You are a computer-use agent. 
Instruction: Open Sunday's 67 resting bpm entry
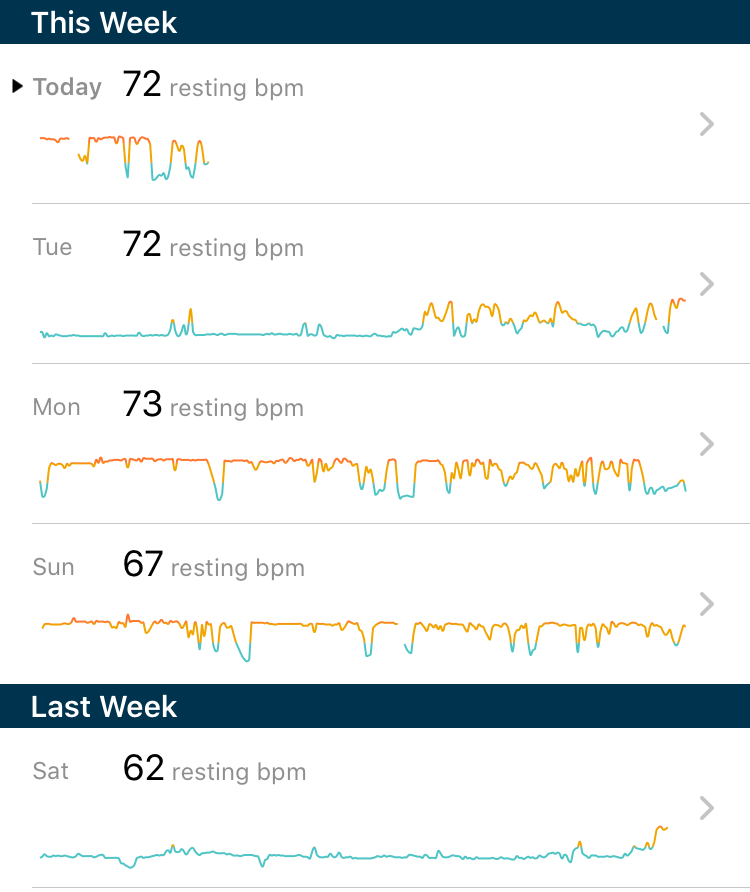(x=706, y=604)
